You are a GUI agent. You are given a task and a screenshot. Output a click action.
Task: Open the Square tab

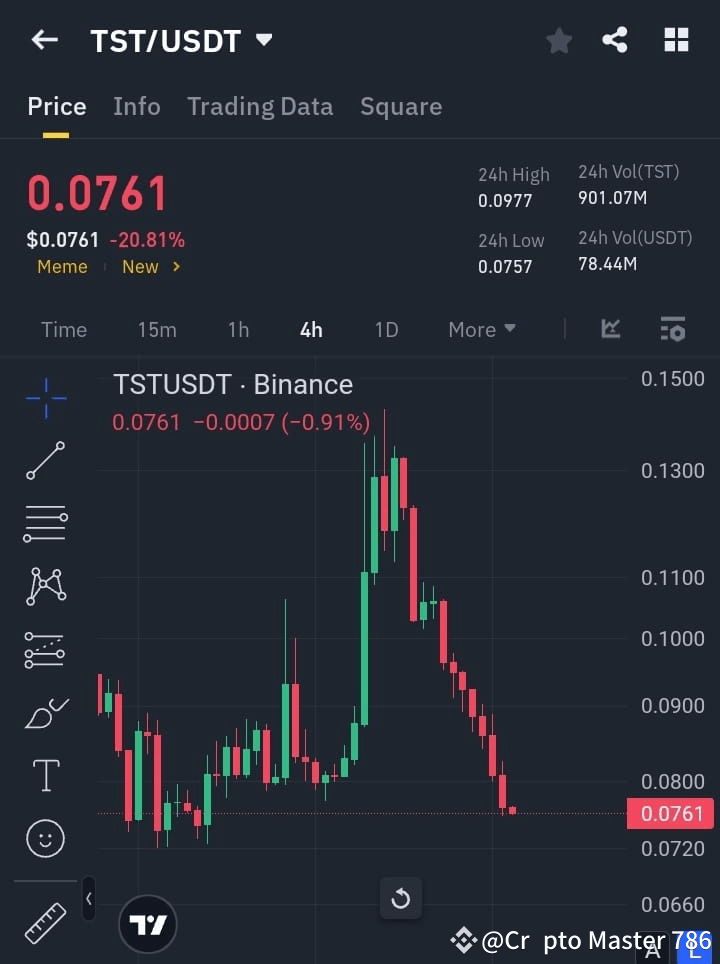tap(401, 106)
